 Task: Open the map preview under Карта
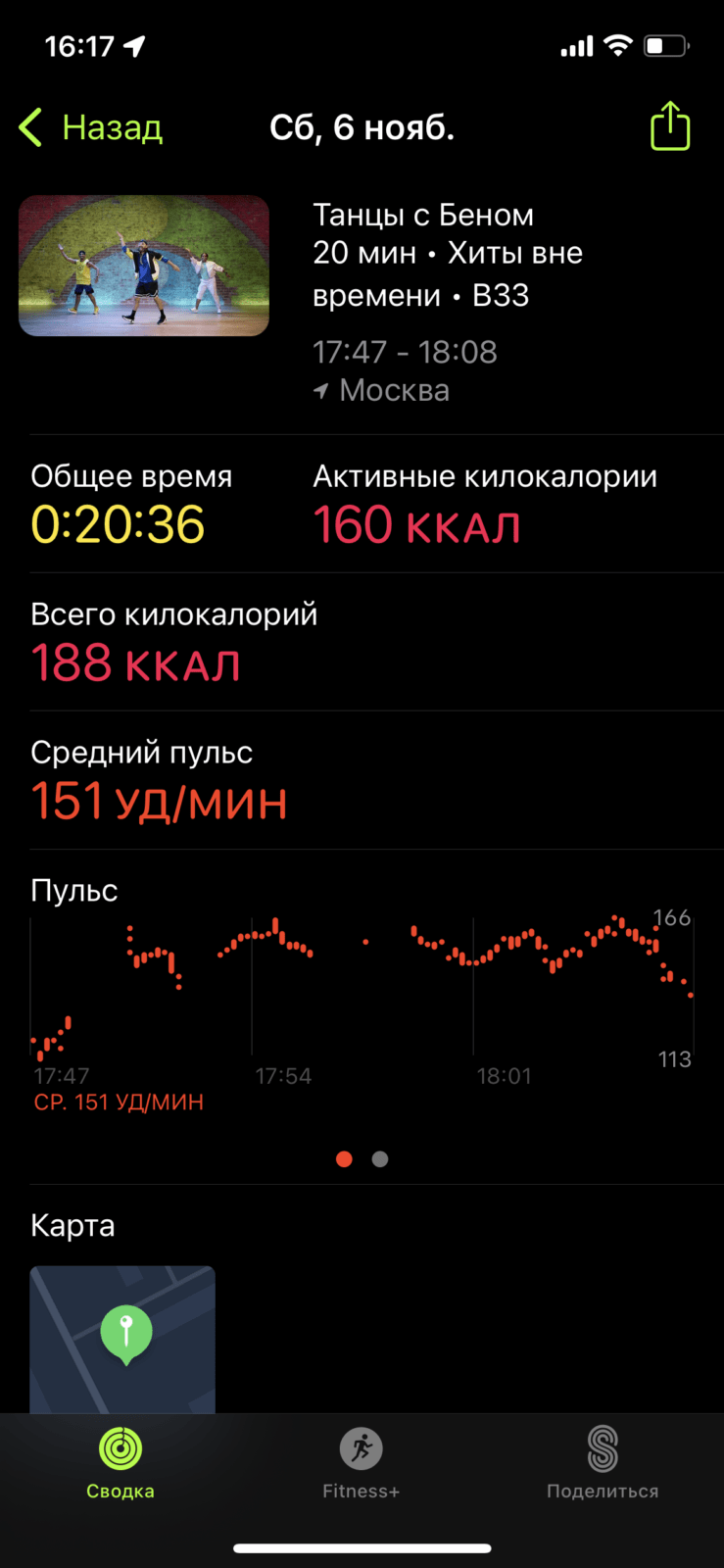122,1339
